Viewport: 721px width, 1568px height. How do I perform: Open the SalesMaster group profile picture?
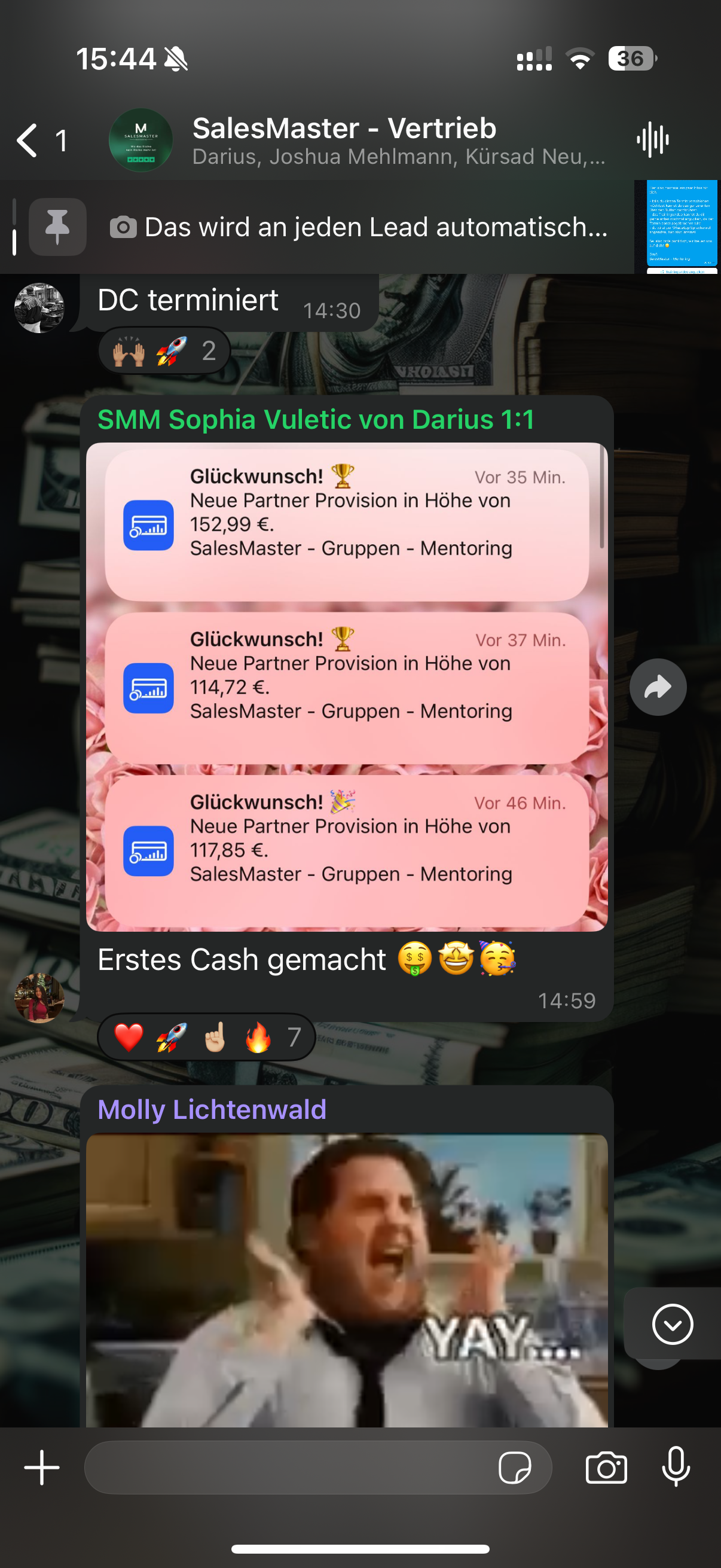[x=140, y=141]
